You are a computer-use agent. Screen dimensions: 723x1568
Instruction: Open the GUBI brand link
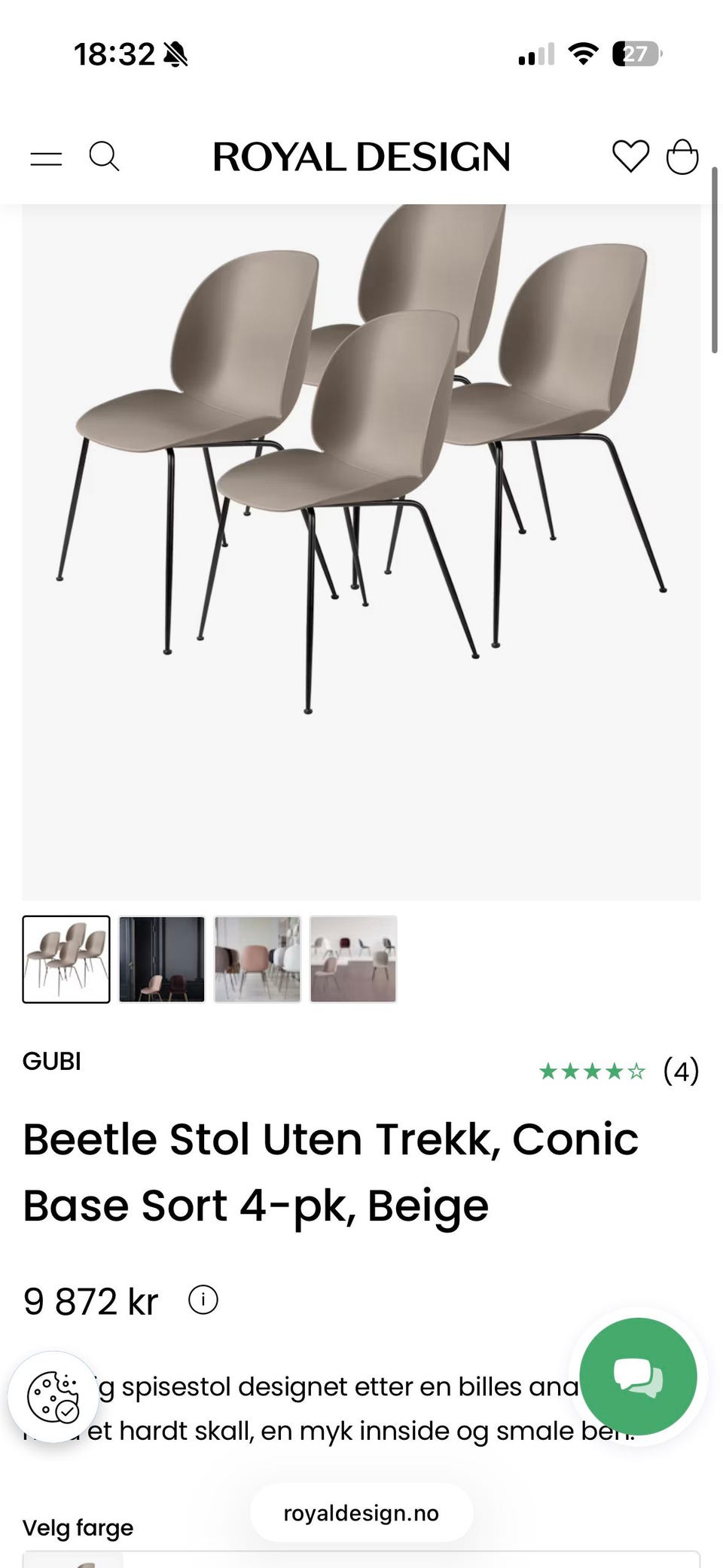coord(52,1061)
